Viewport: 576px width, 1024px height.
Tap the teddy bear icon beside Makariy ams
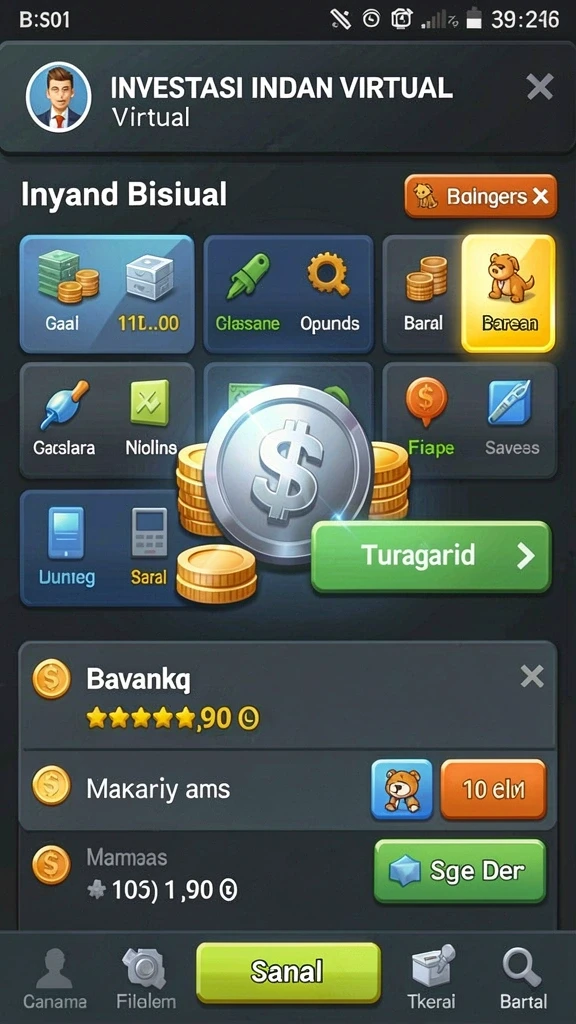click(x=402, y=789)
